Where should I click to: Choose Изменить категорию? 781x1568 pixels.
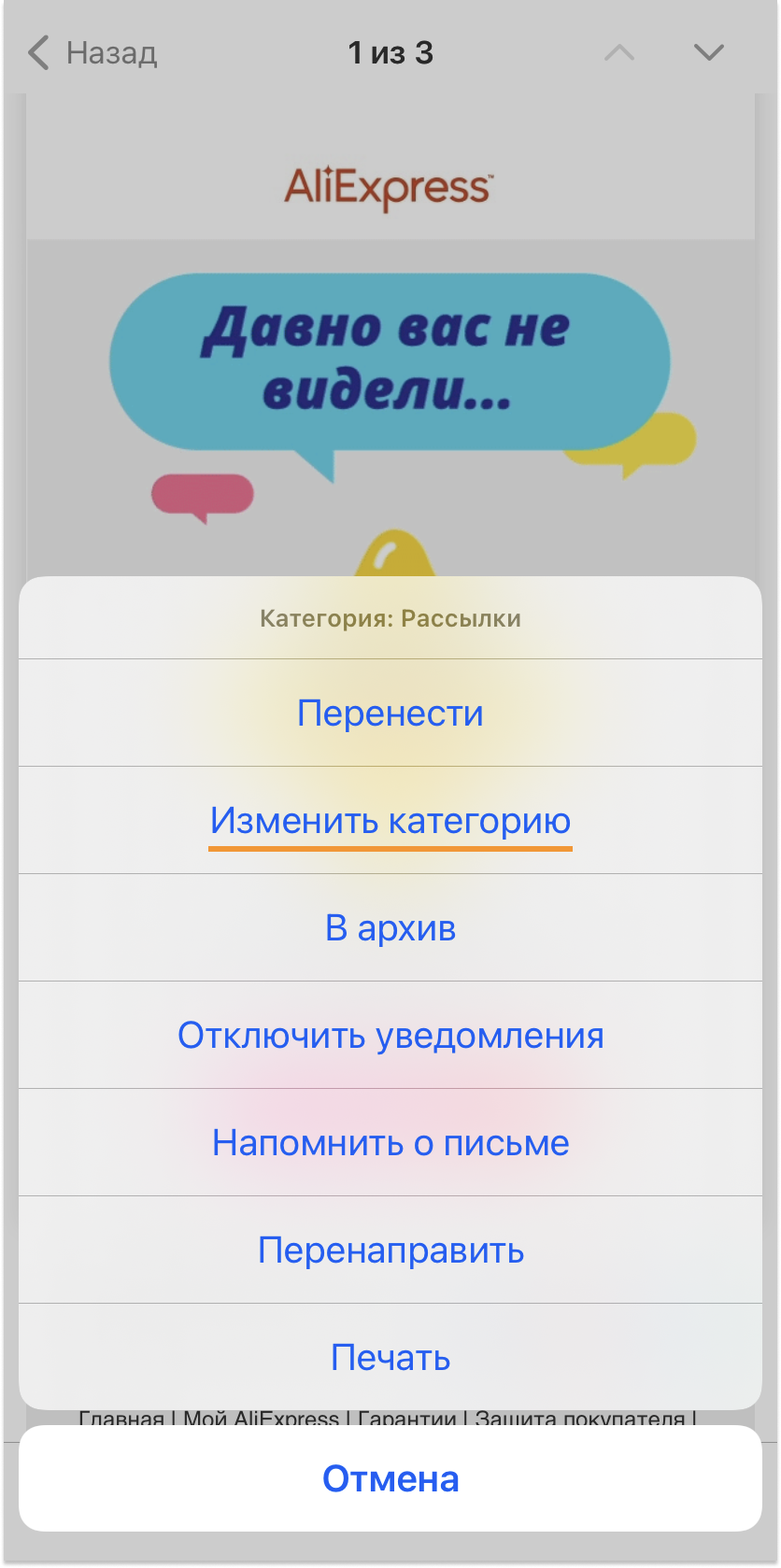point(390,821)
